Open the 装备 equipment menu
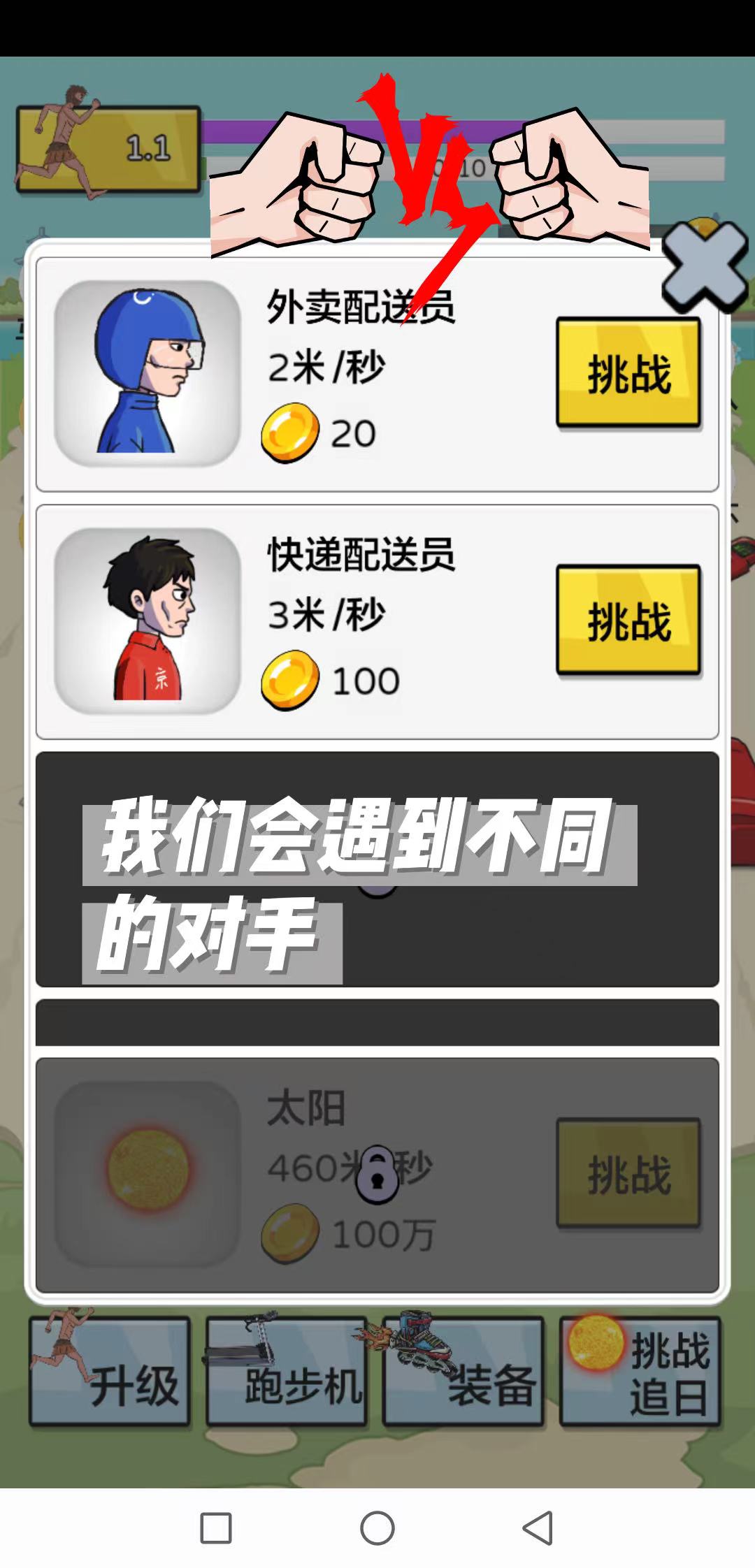This screenshot has height=1568, width=755. [463, 1371]
